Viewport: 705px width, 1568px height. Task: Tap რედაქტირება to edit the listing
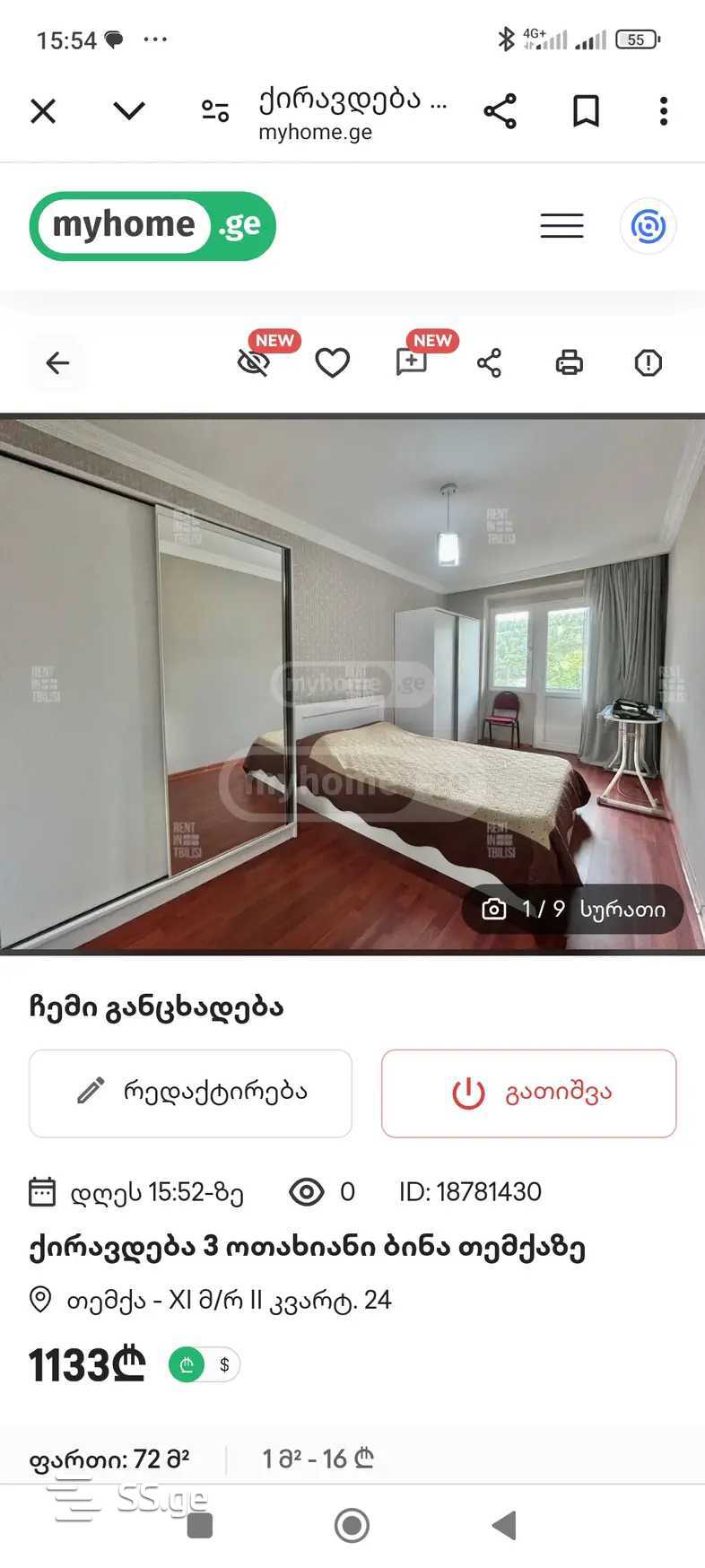190,1093
